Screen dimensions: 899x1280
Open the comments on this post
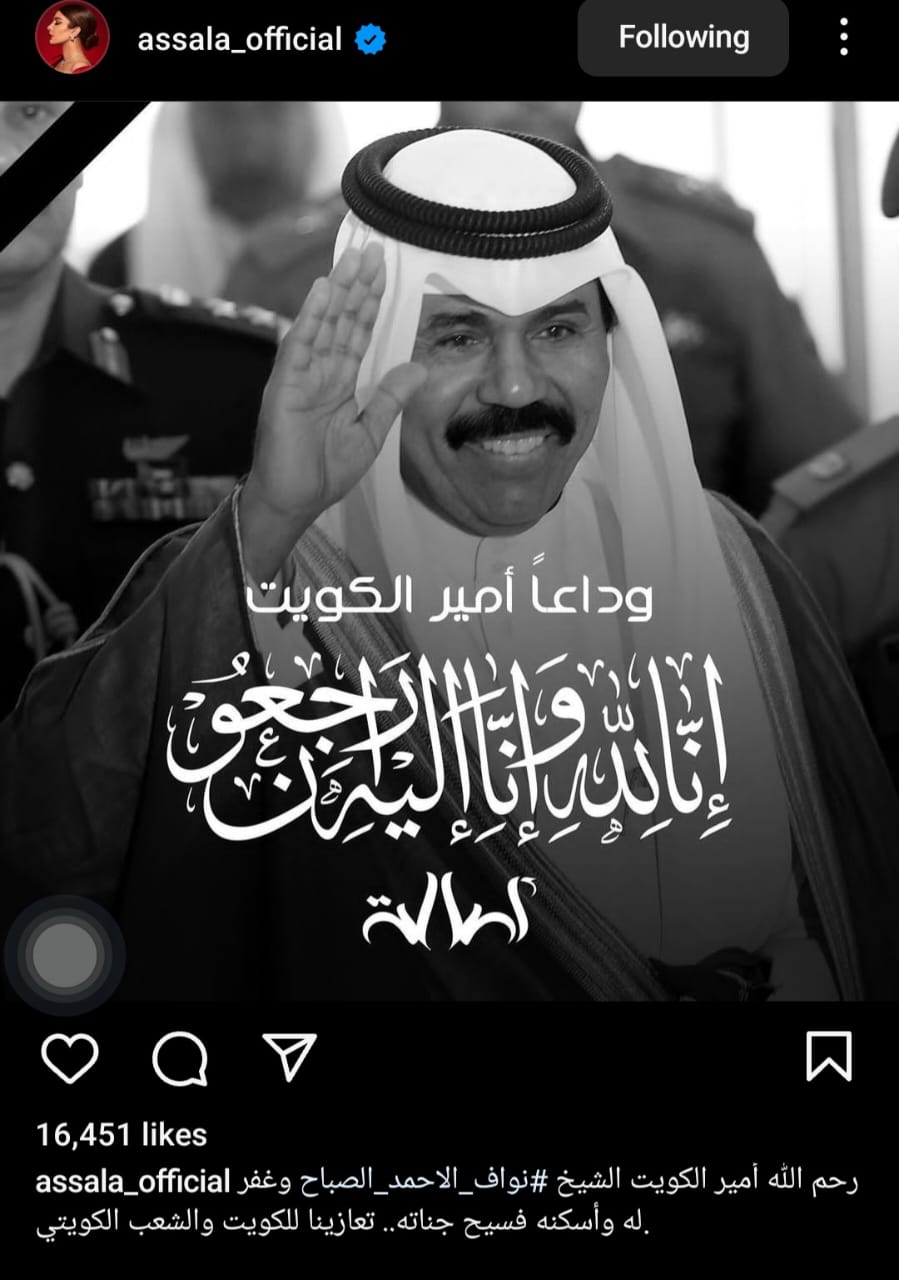click(181, 1058)
